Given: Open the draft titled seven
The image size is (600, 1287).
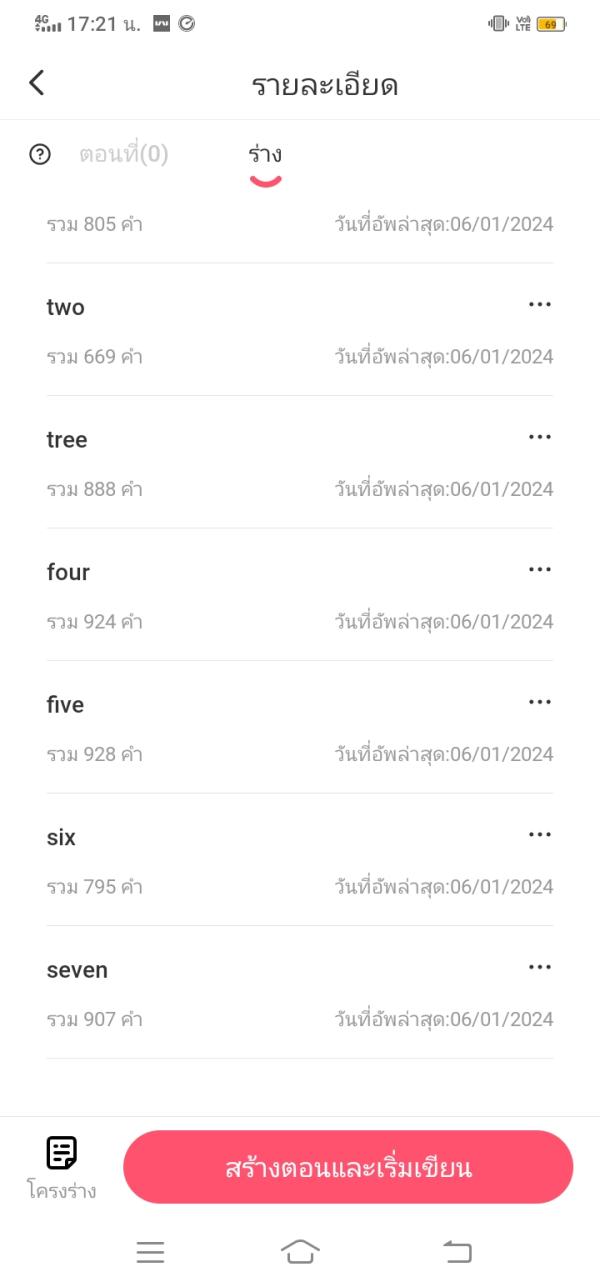Looking at the screenshot, I should pyautogui.click(x=77, y=970).
